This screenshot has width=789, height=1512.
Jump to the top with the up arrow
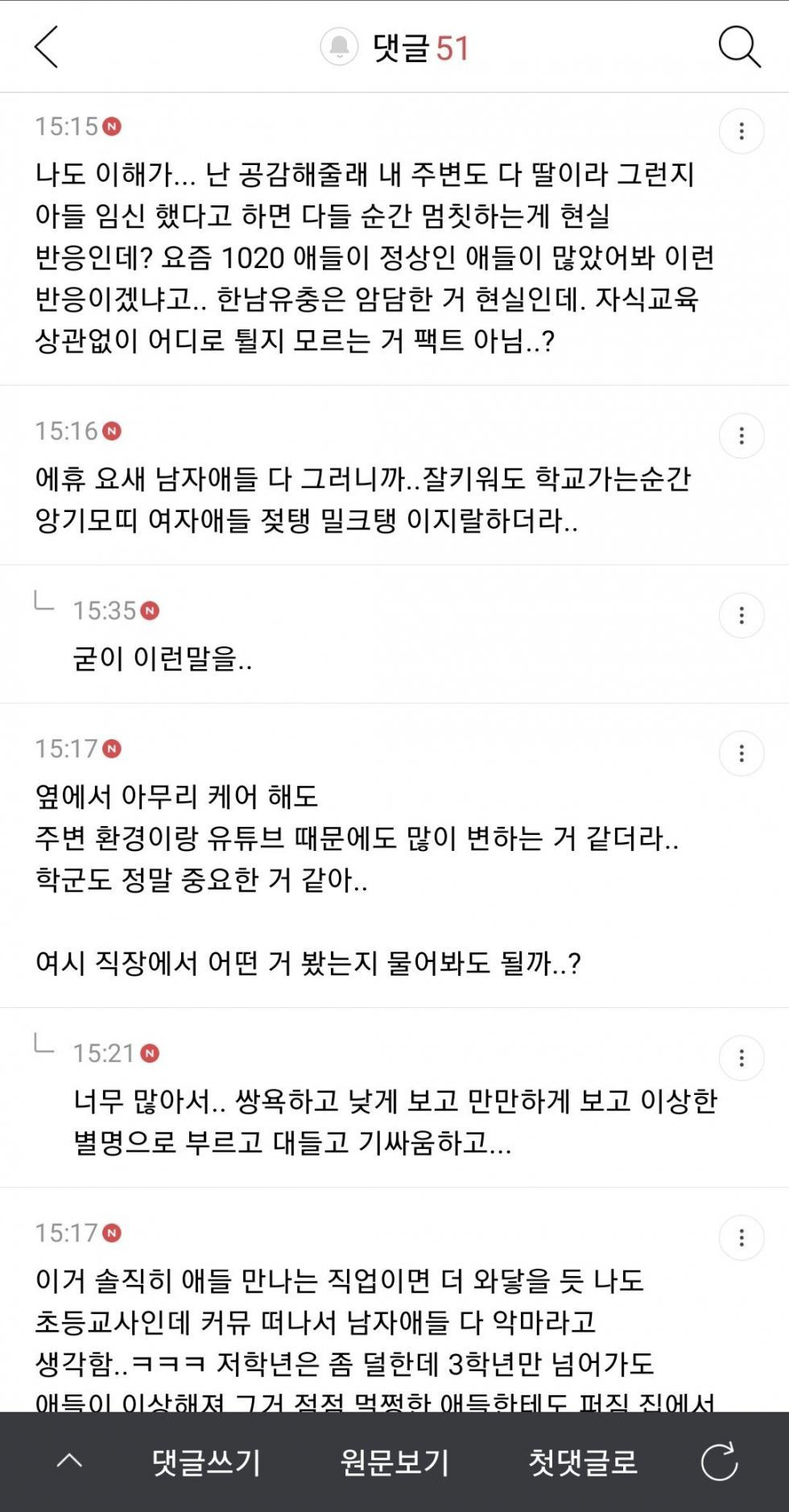pyautogui.click(x=70, y=1461)
